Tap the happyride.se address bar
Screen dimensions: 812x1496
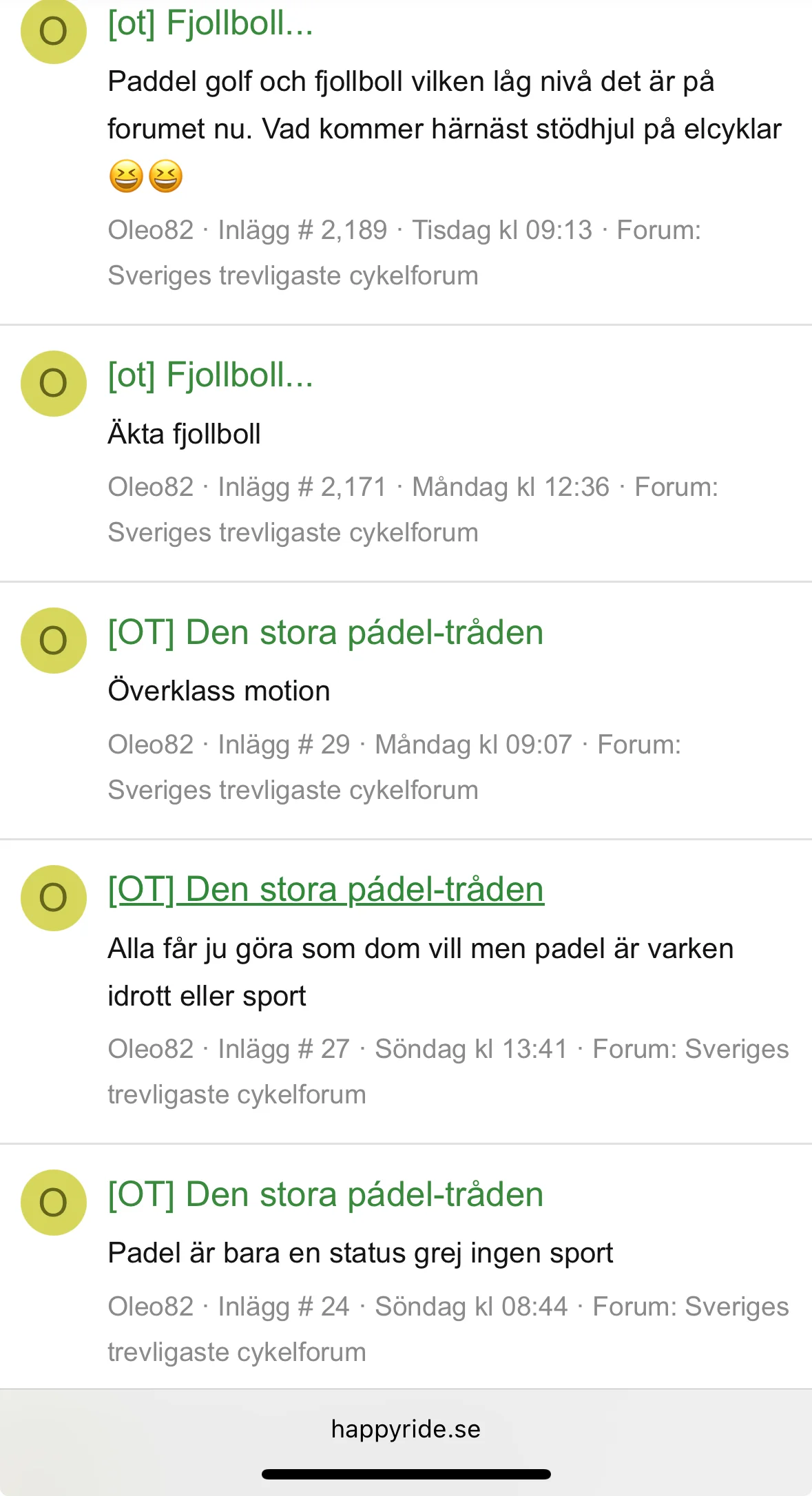406,1429
